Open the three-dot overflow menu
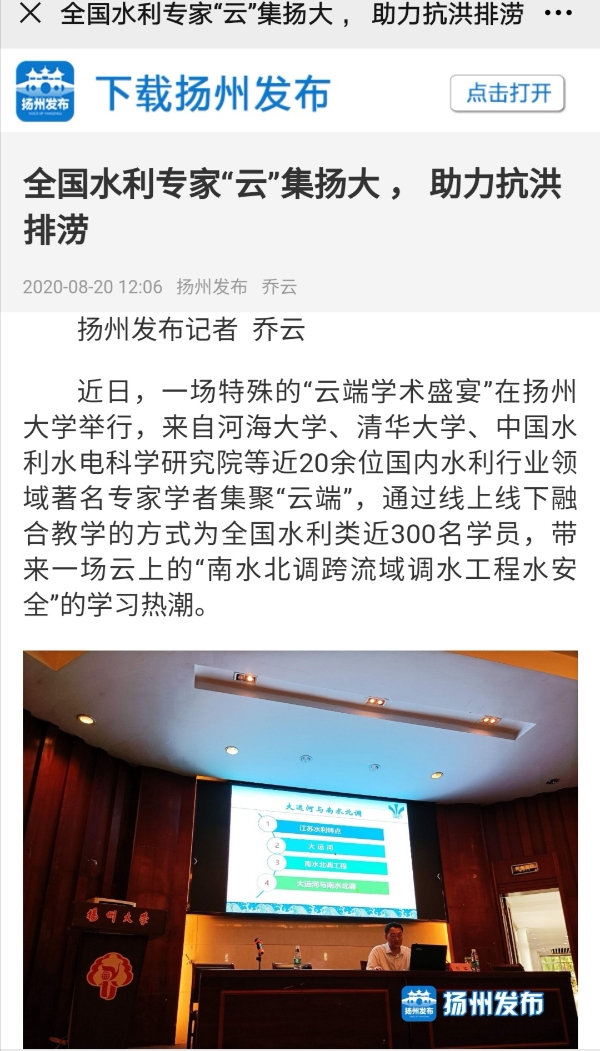Screen dimensions: 600x1051 pyautogui.click(x=564, y=14)
